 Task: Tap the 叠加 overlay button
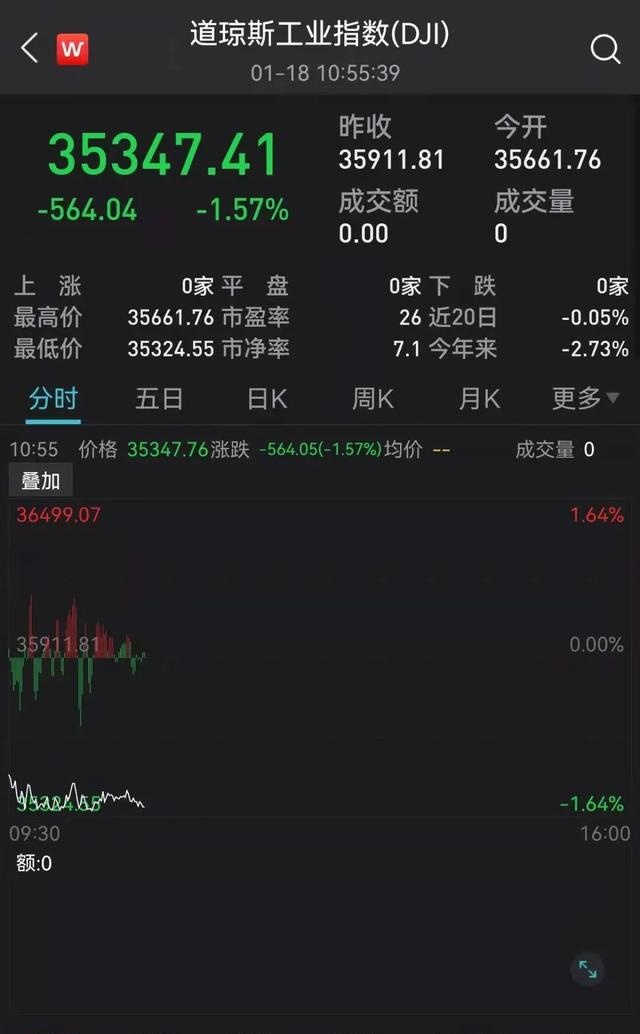point(41,481)
